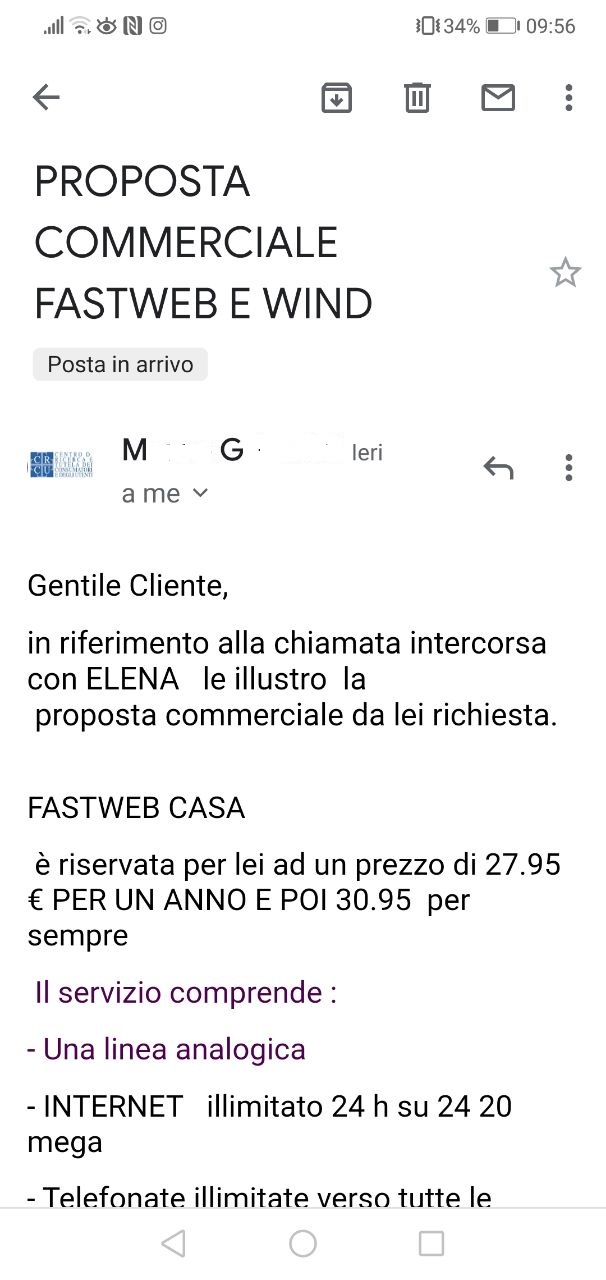Go back to the inbox

tap(47, 97)
